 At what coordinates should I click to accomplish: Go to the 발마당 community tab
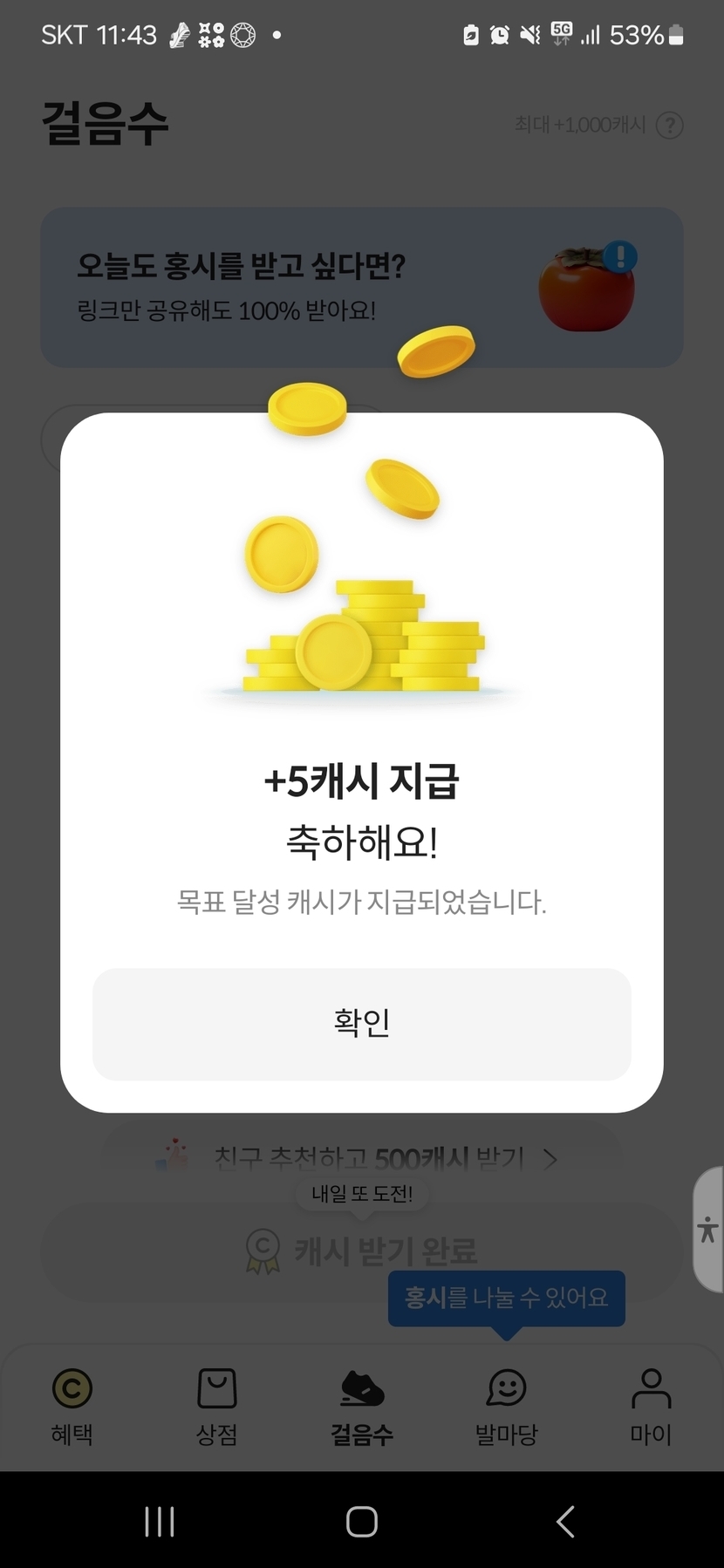tap(506, 1404)
